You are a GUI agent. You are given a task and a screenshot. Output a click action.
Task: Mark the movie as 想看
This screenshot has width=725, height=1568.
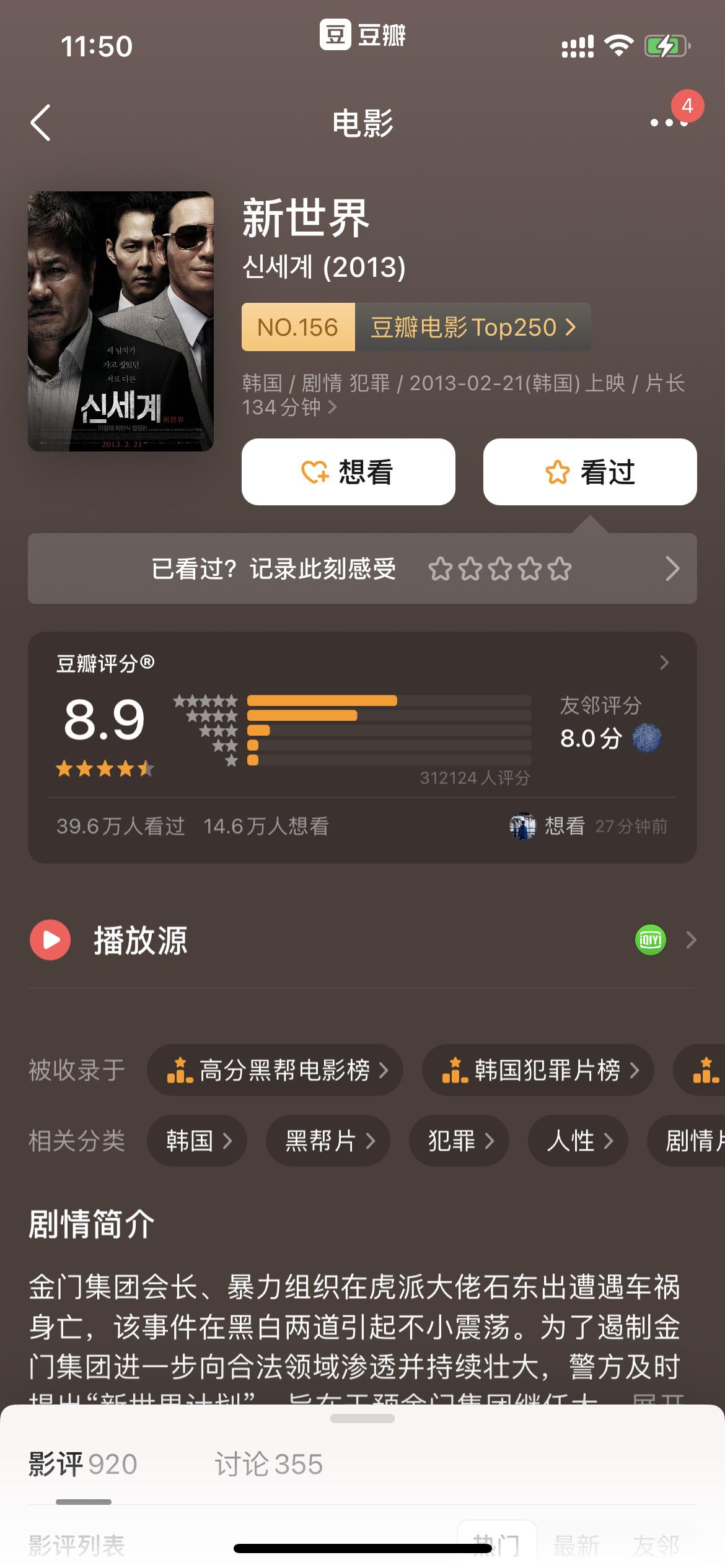click(348, 471)
